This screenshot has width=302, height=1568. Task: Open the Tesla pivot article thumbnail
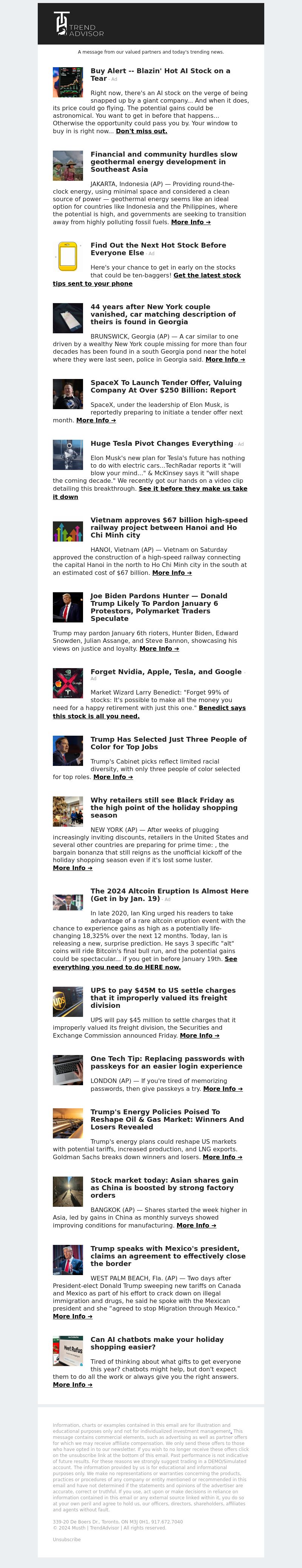[68, 455]
